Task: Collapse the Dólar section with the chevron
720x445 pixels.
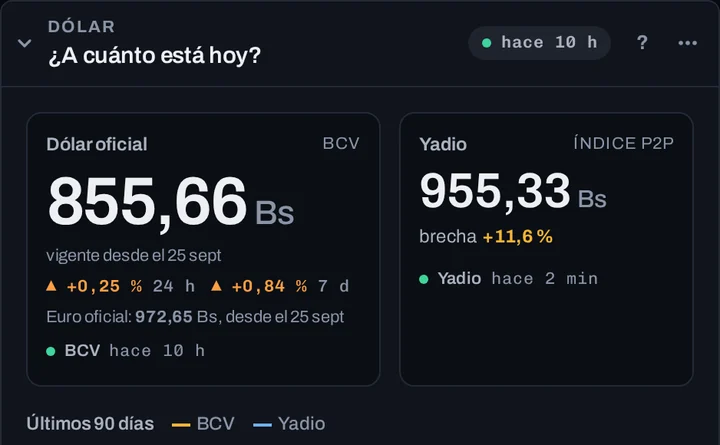Action: (24, 43)
